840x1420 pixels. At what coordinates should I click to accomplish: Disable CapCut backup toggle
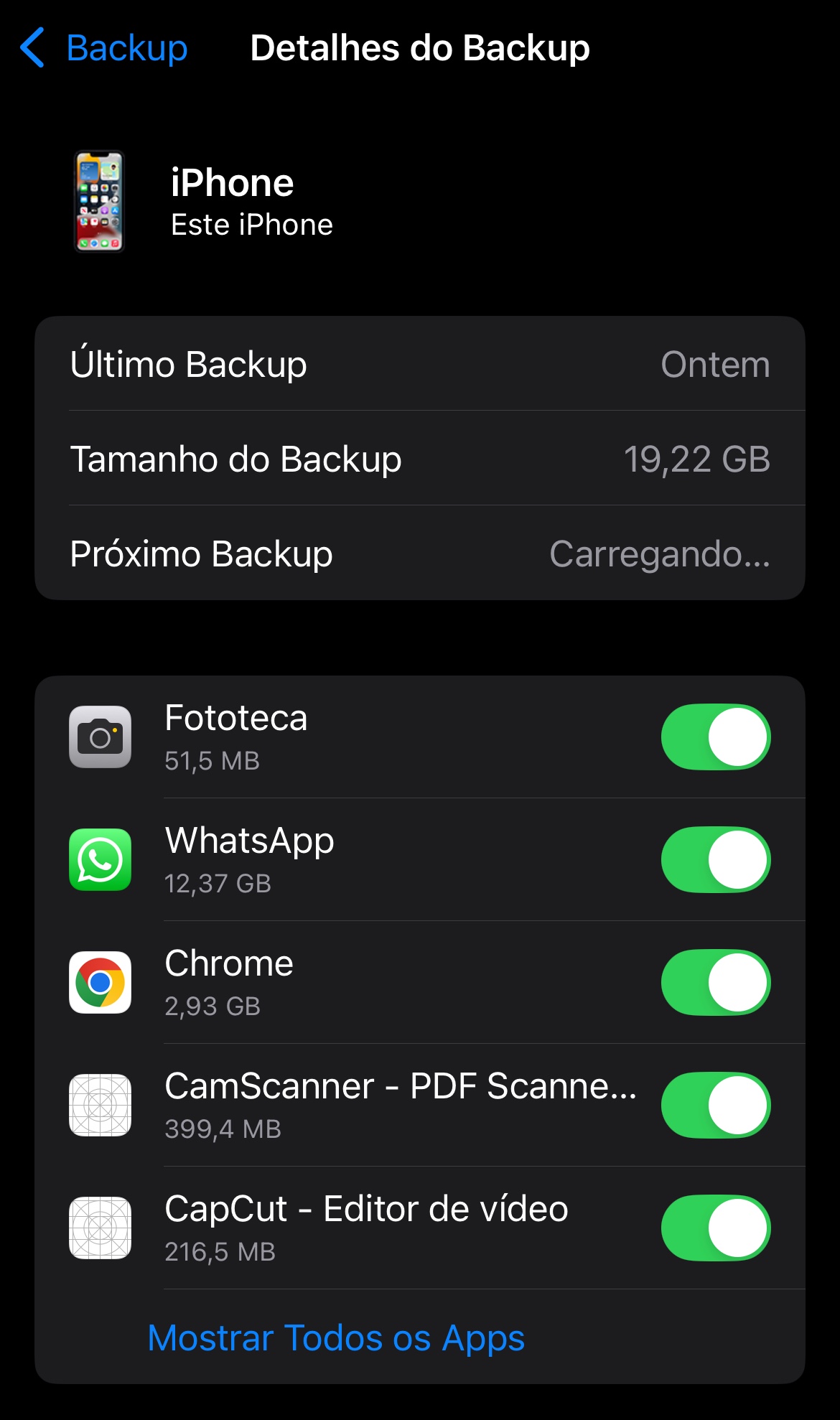(715, 1228)
